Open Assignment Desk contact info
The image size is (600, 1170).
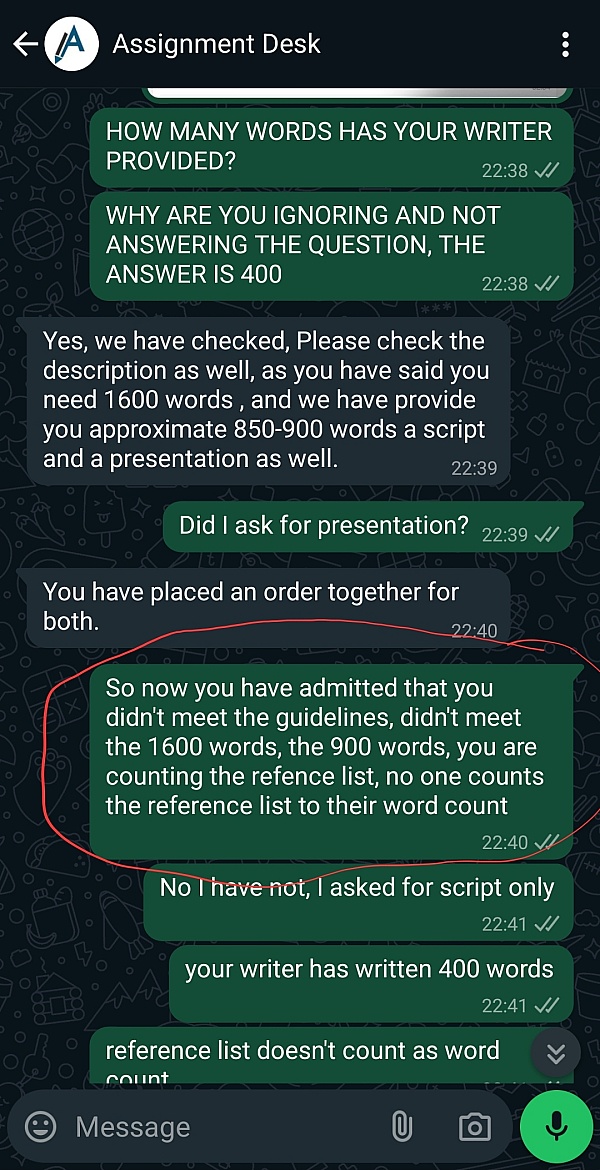click(x=216, y=44)
